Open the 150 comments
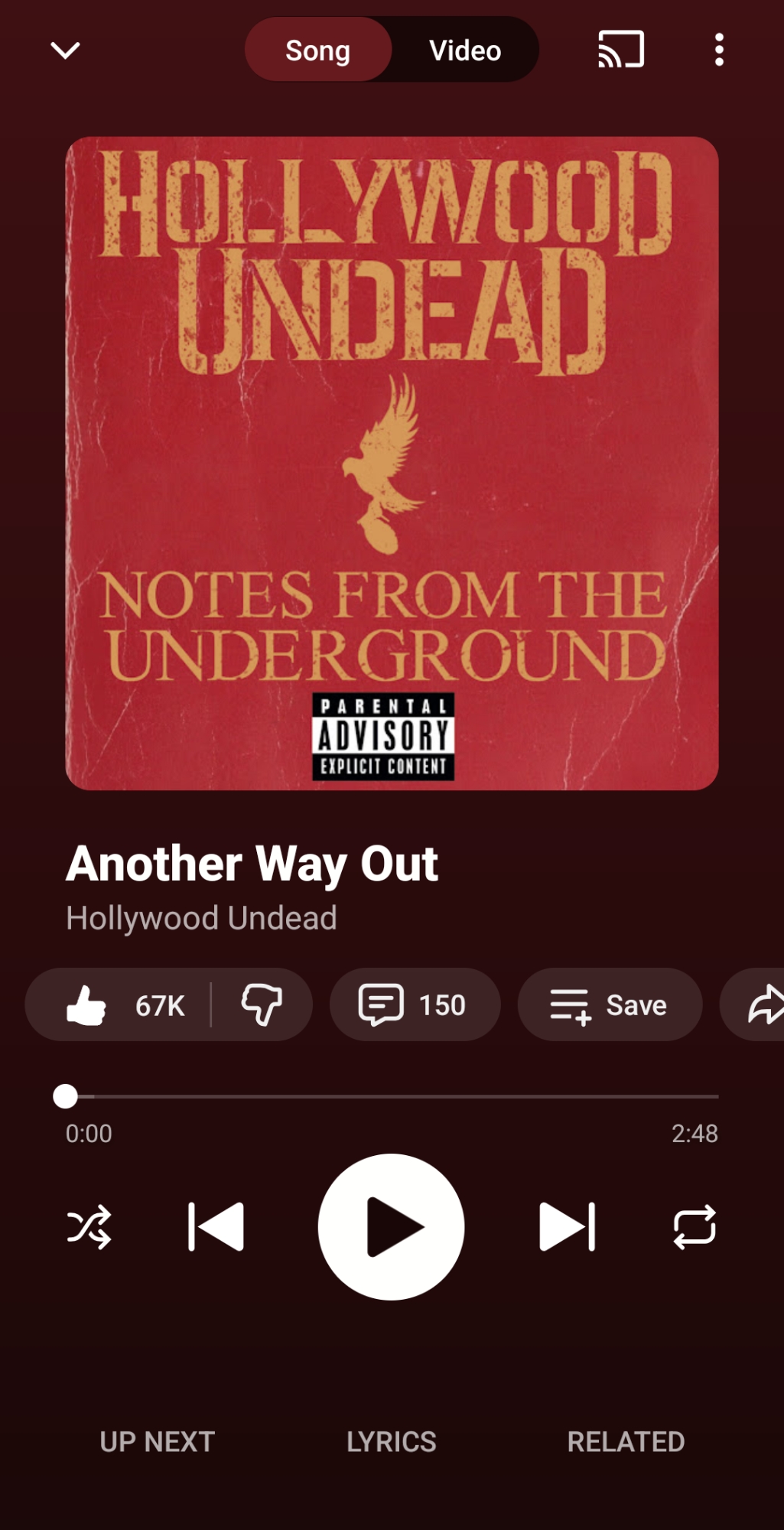Image resolution: width=784 pixels, height=1530 pixels. [414, 1004]
